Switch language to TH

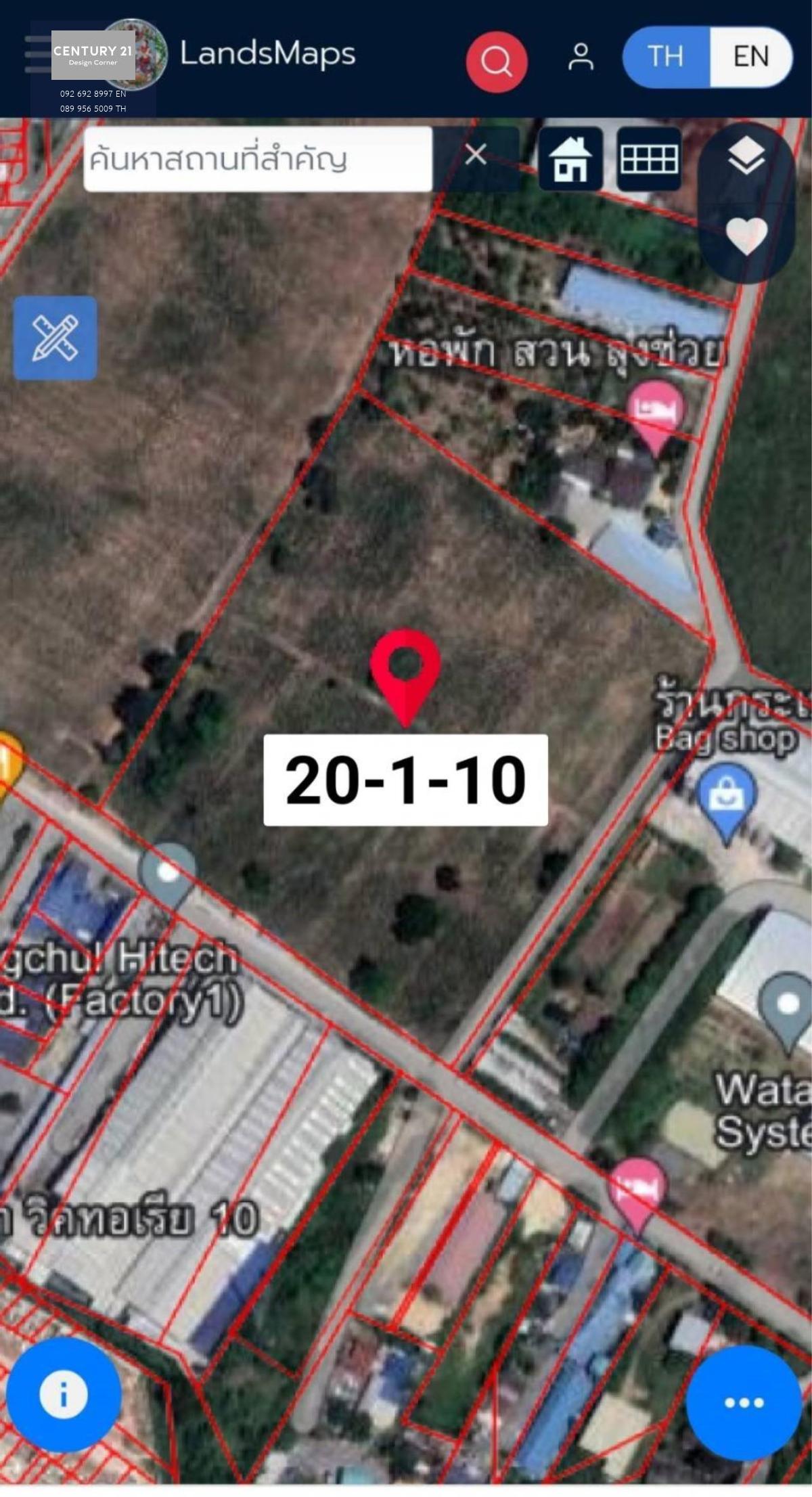(x=666, y=57)
